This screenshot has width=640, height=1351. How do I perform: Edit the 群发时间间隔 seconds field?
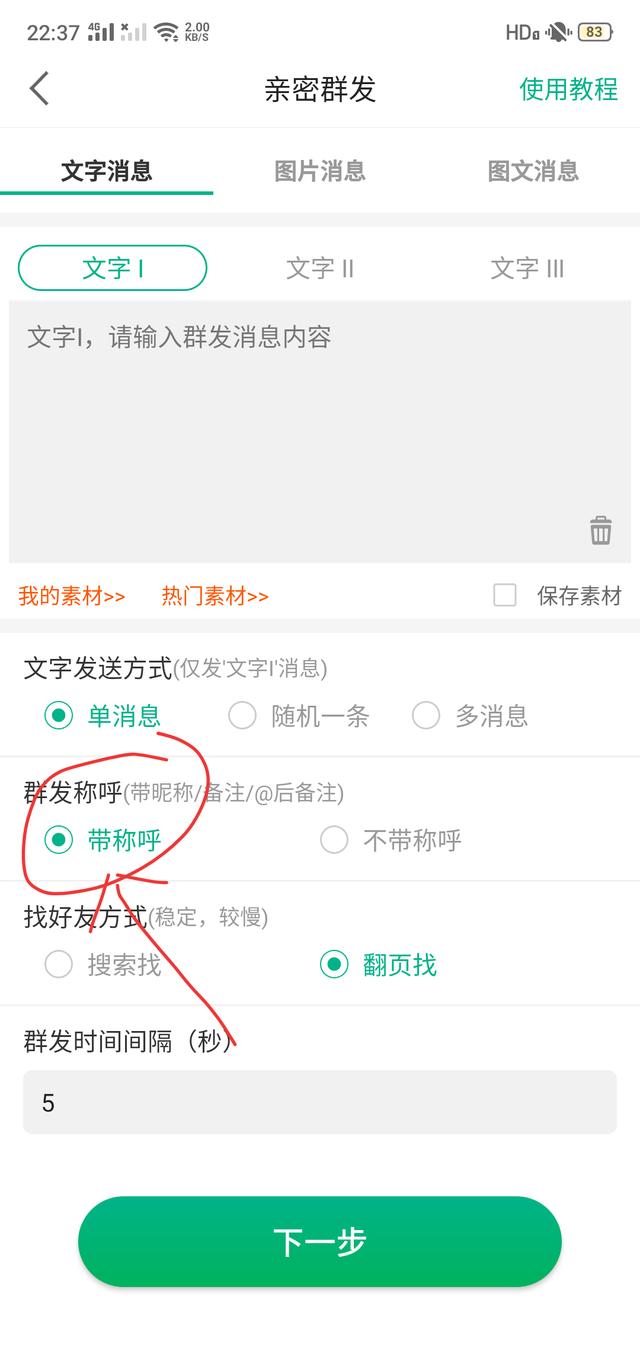tap(320, 1102)
